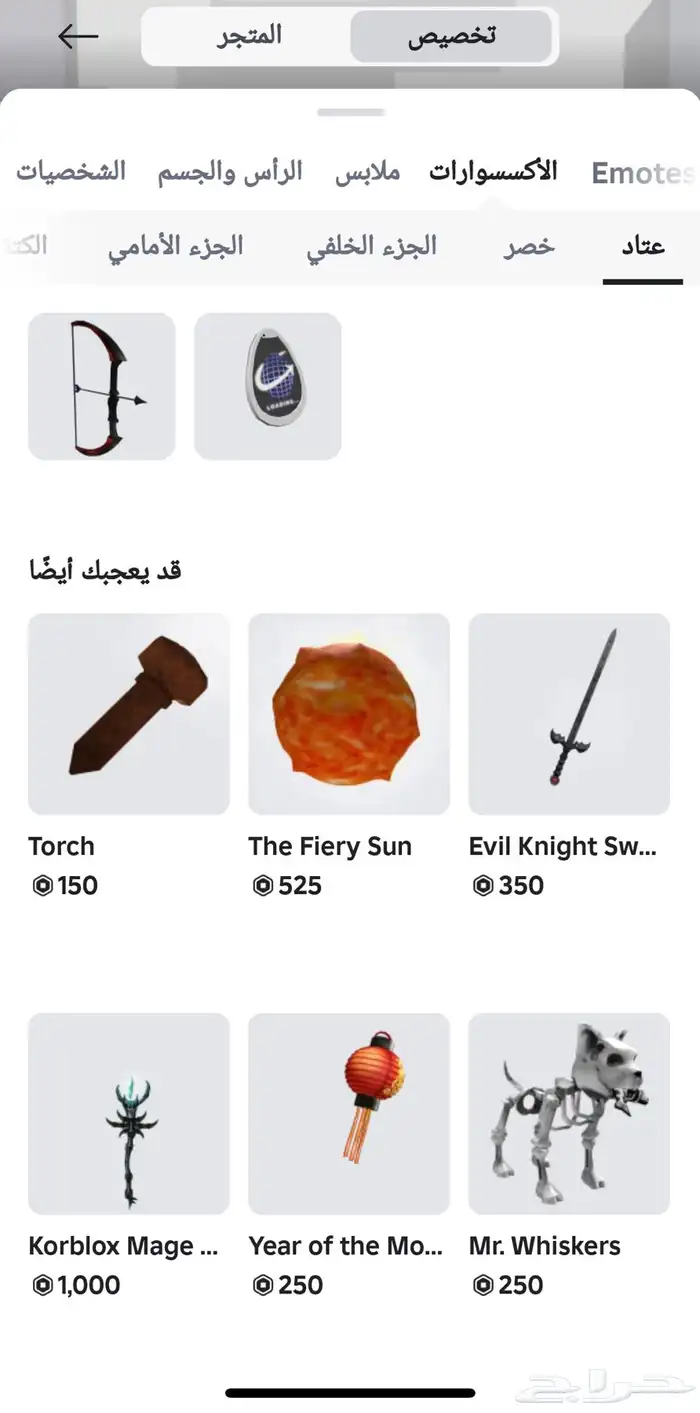700x1413 pixels.
Task: Open the Emotes category tab
Action: pos(642,173)
